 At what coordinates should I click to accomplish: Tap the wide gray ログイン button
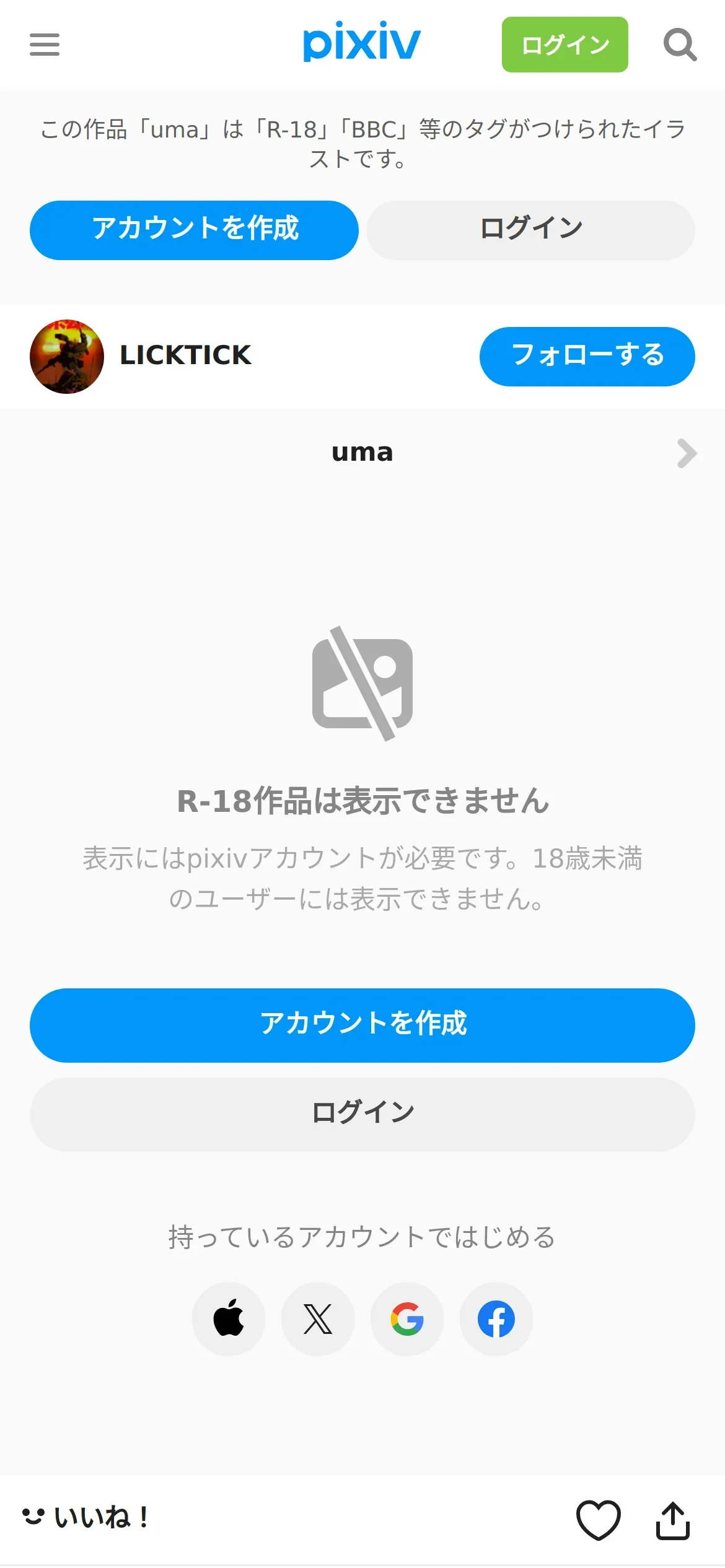(362, 1114)
